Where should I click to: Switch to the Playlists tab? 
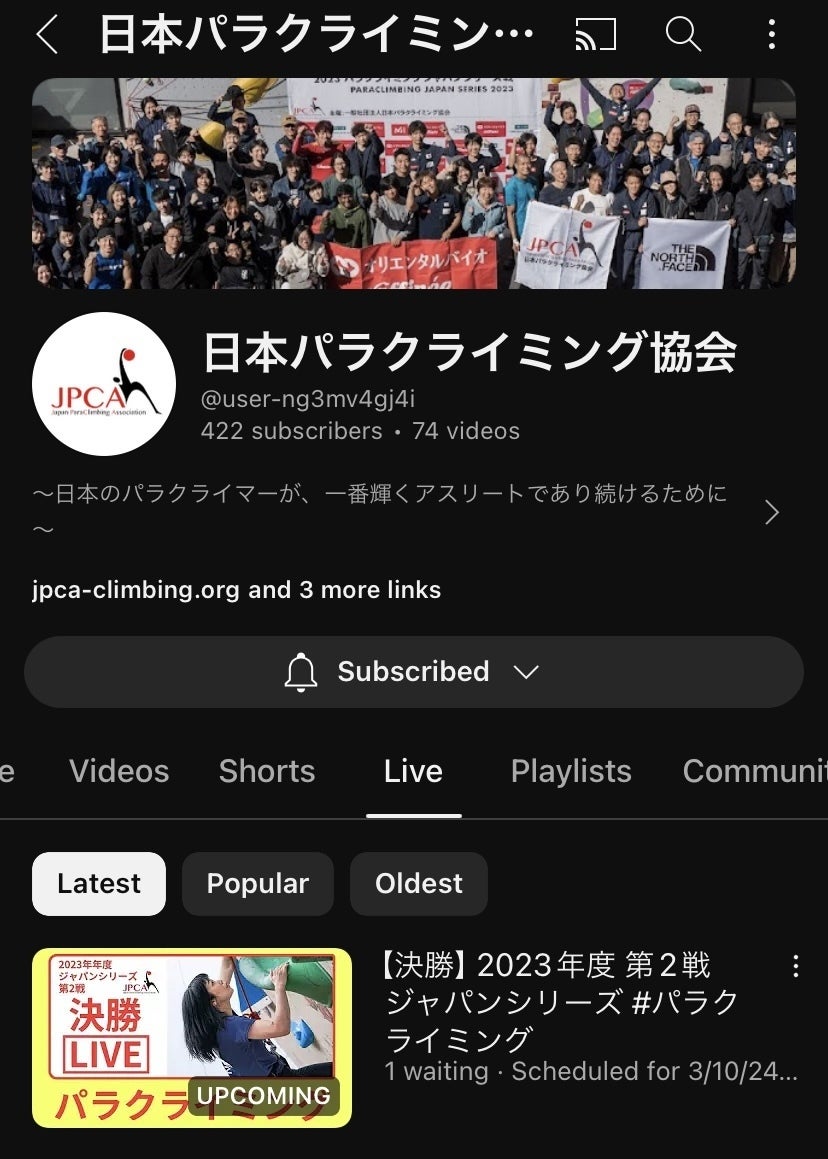click(x=571, y=771)
